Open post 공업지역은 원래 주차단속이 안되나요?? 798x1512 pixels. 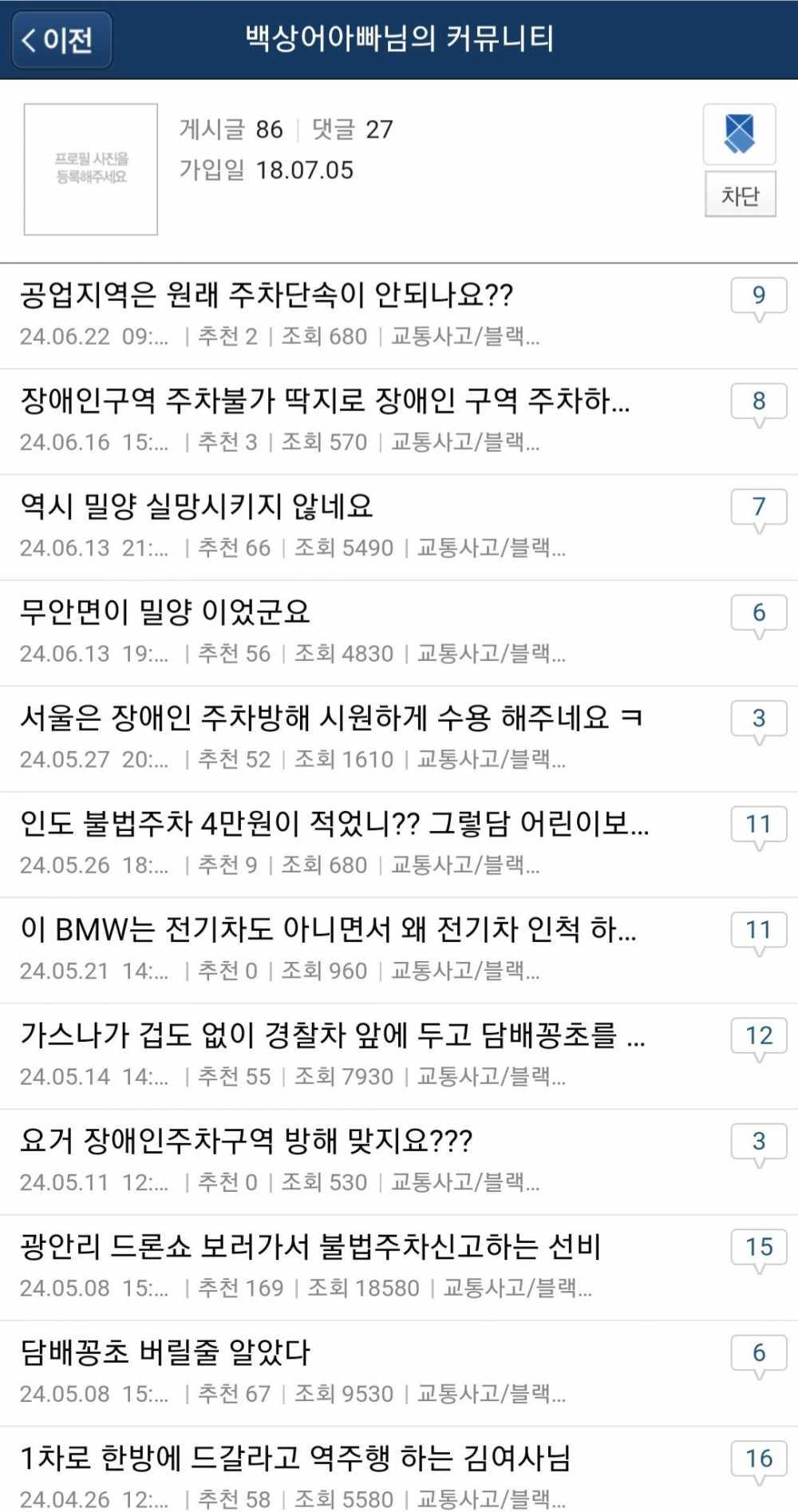[267, 295]
